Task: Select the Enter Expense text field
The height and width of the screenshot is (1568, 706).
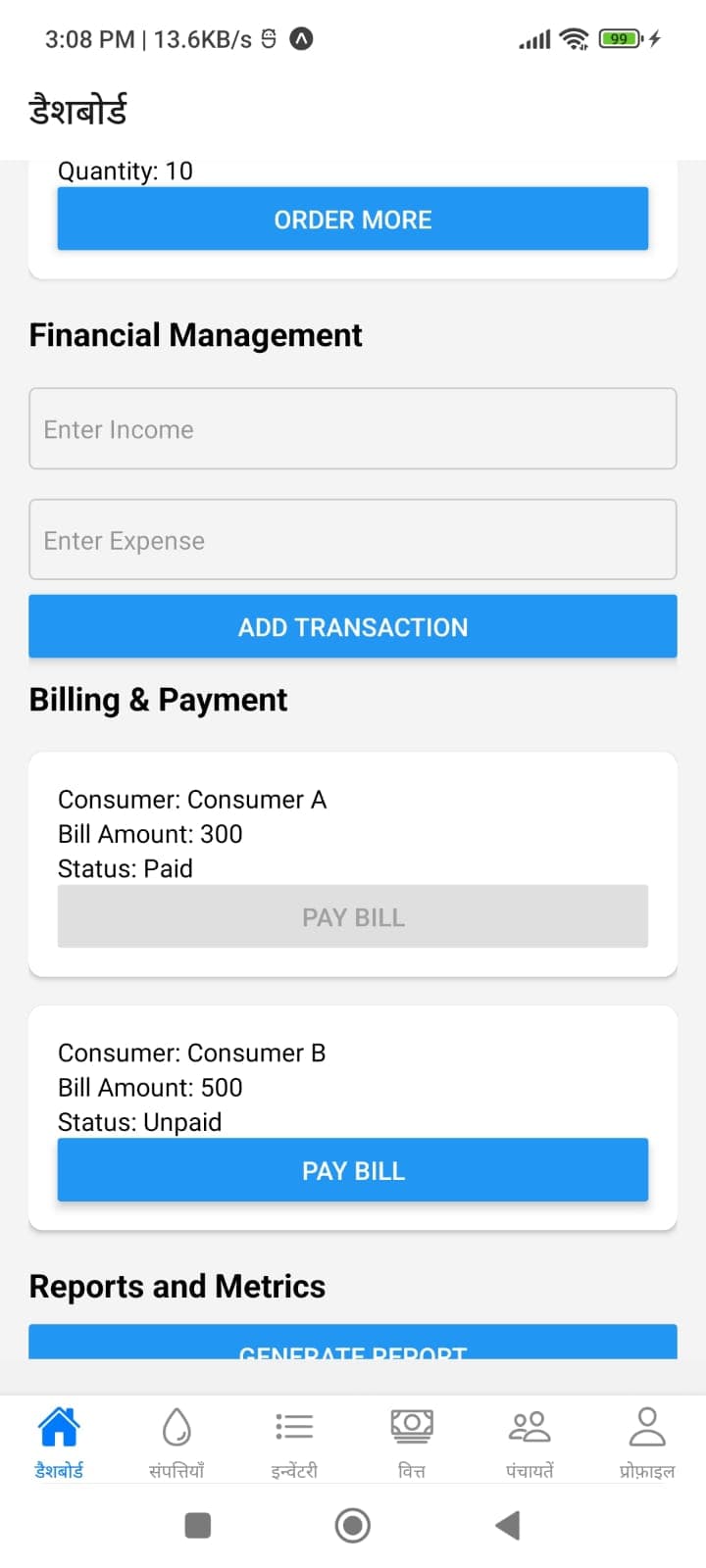Action: point(353,540)
